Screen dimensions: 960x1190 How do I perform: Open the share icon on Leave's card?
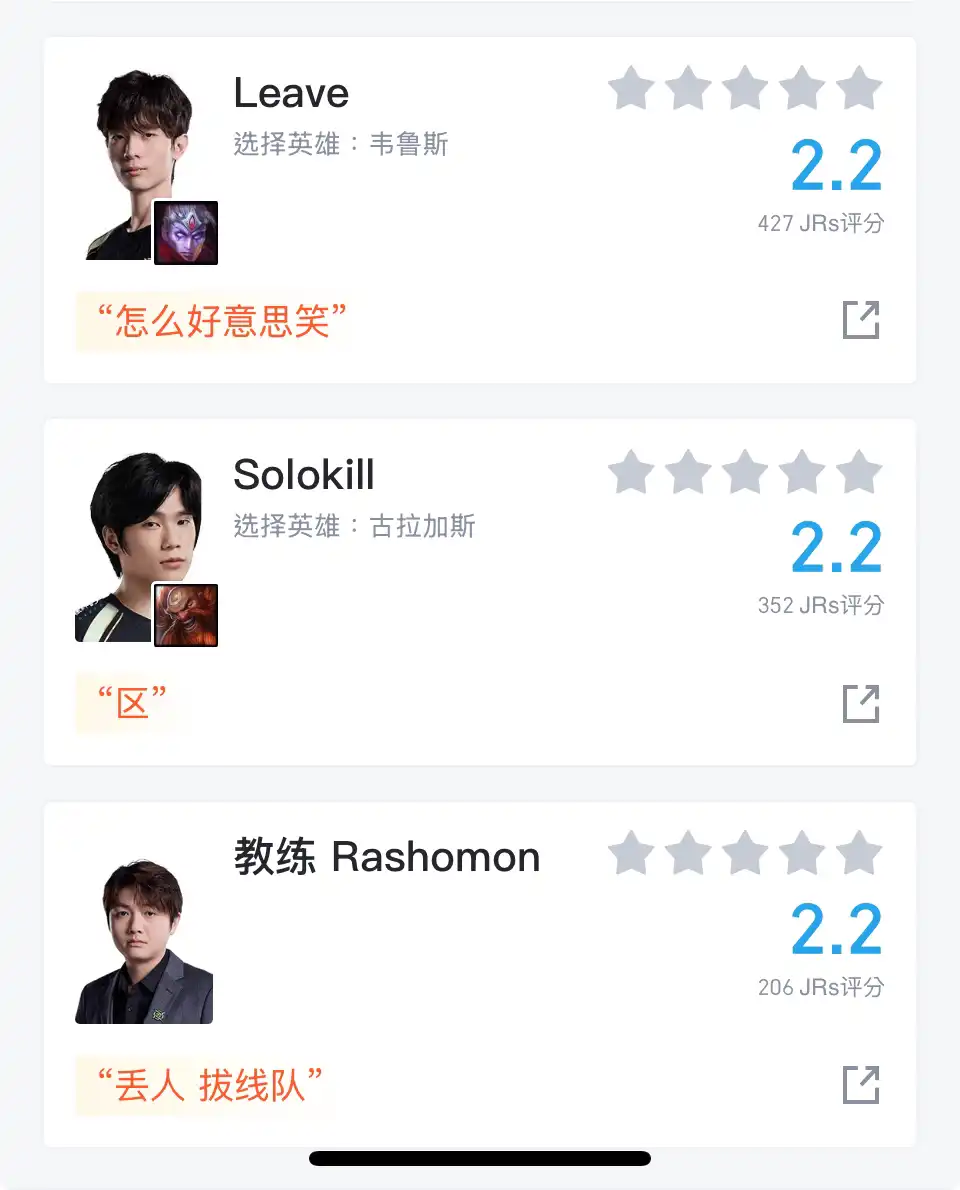point(861,320)
